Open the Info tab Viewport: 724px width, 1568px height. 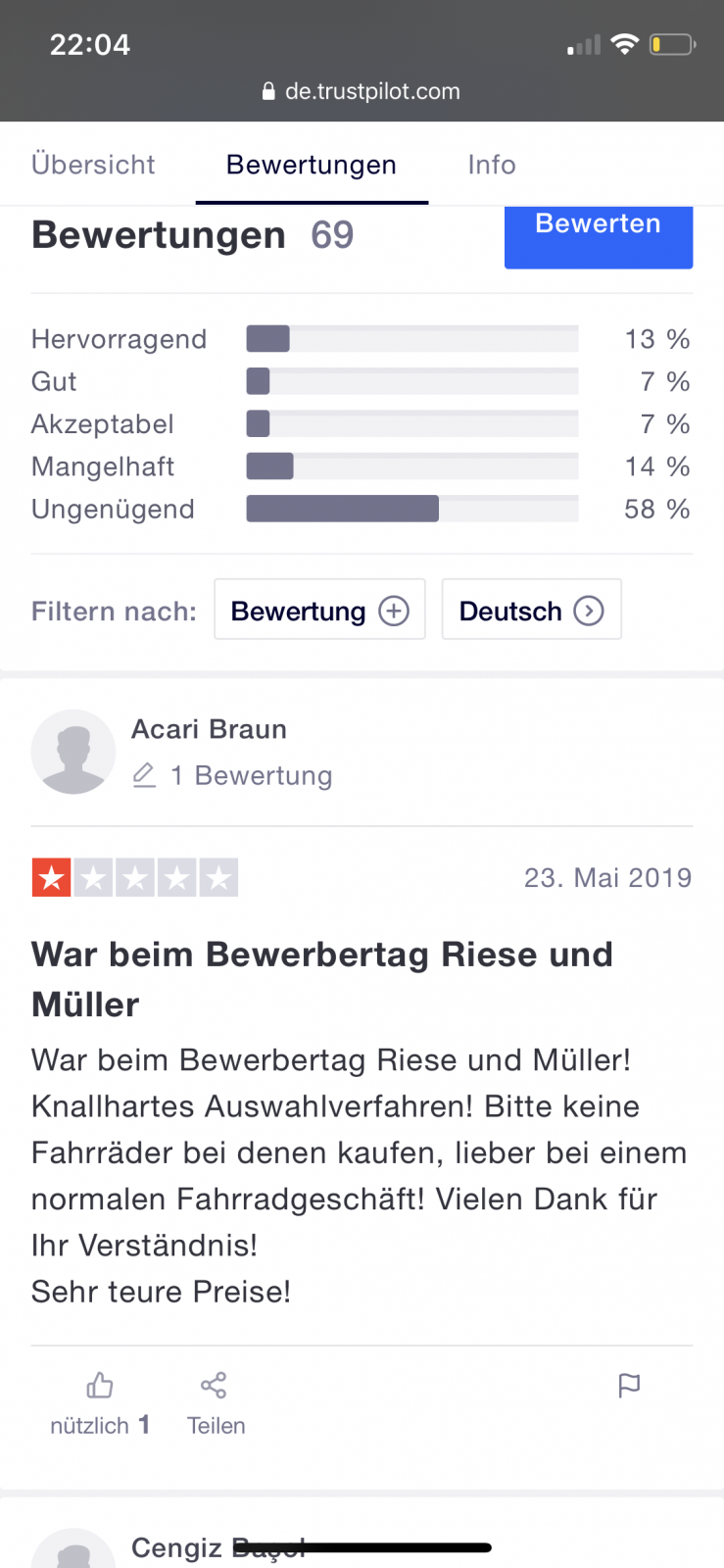click(x=492, y=165)
